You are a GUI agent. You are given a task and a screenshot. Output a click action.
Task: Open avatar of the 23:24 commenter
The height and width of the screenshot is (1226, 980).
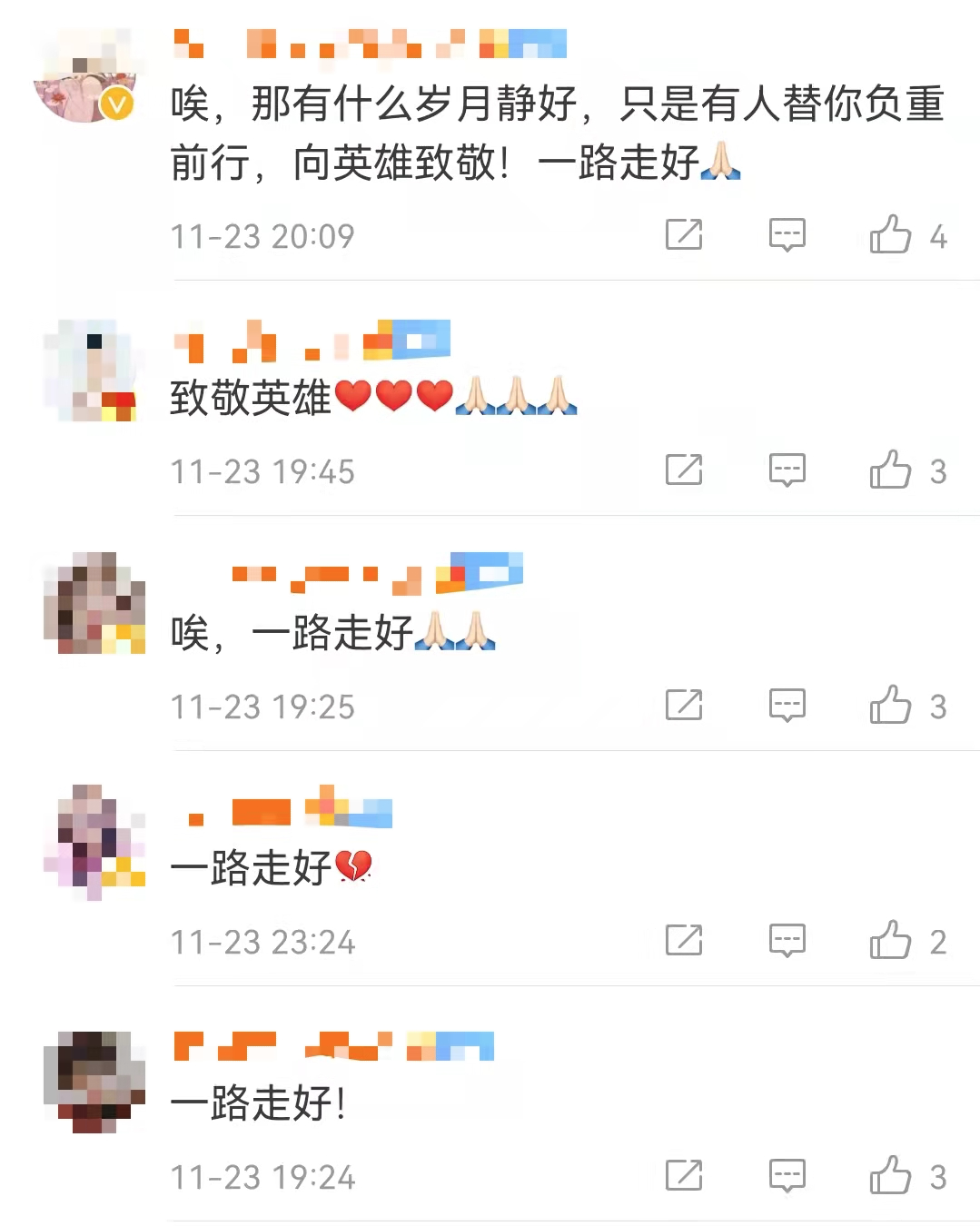click(94, 840)
